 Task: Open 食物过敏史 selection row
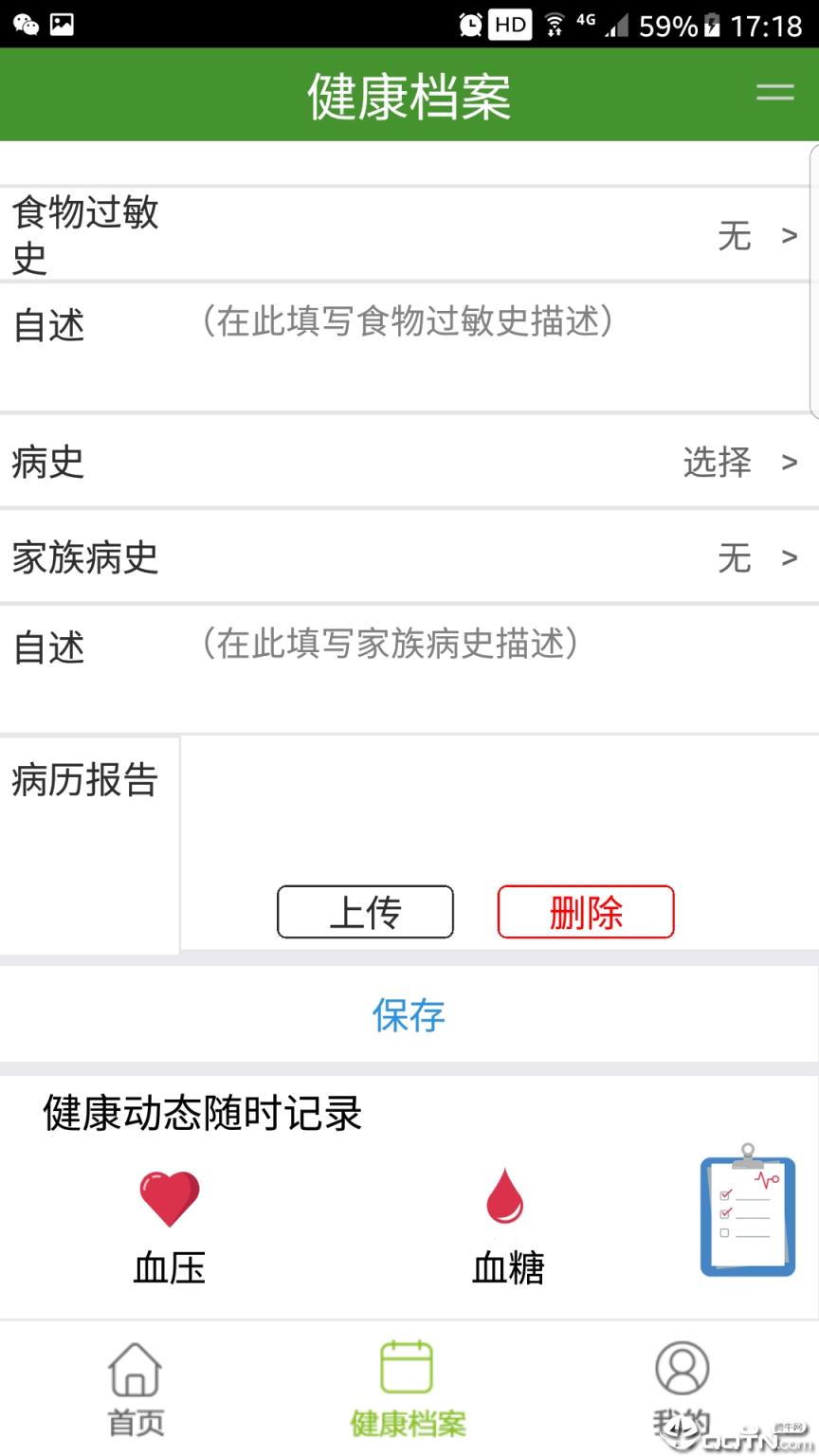pos(409,235)
